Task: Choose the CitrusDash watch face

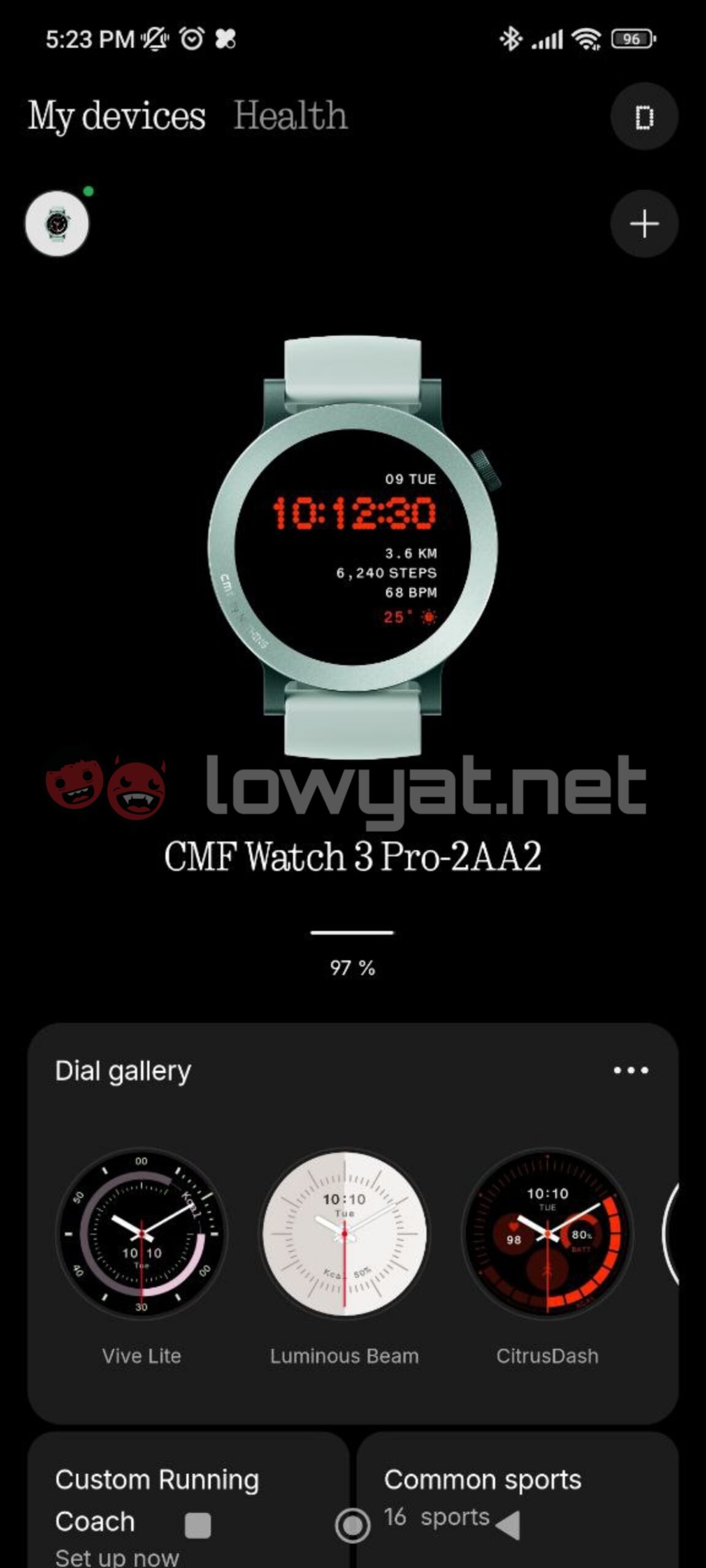Action: click(547, 1234)
